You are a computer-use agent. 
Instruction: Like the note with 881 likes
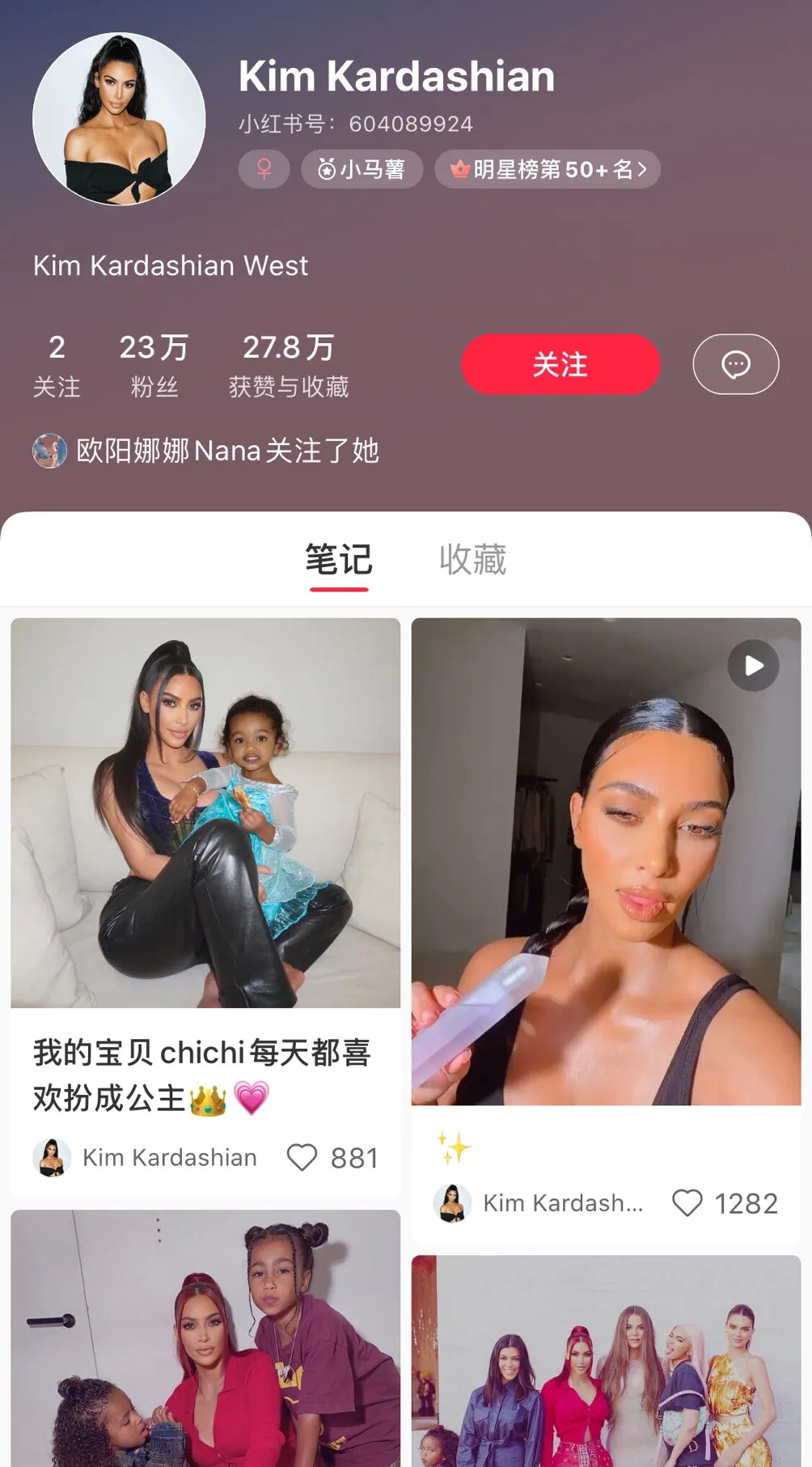[x=302, y=1157]
